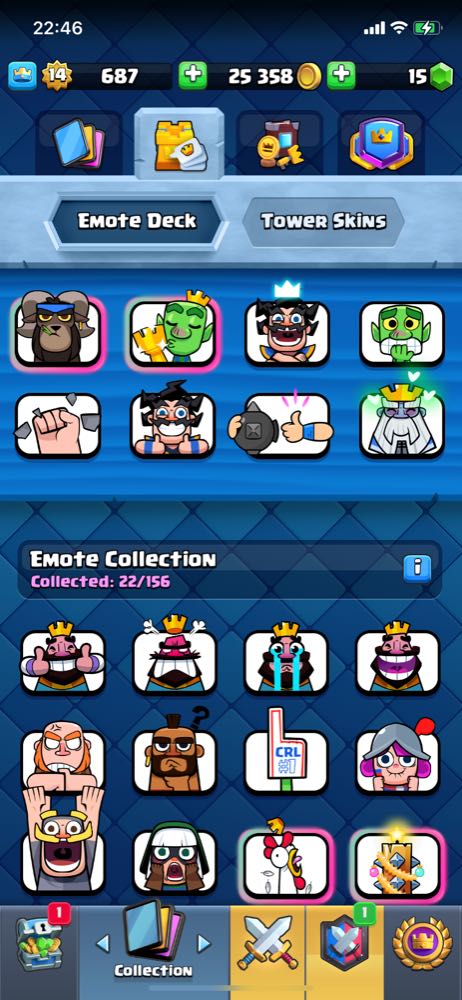Screen dimensions: 462x1000
Task: Open the cards deck tab at top
Action: click(x=79, y=143)
